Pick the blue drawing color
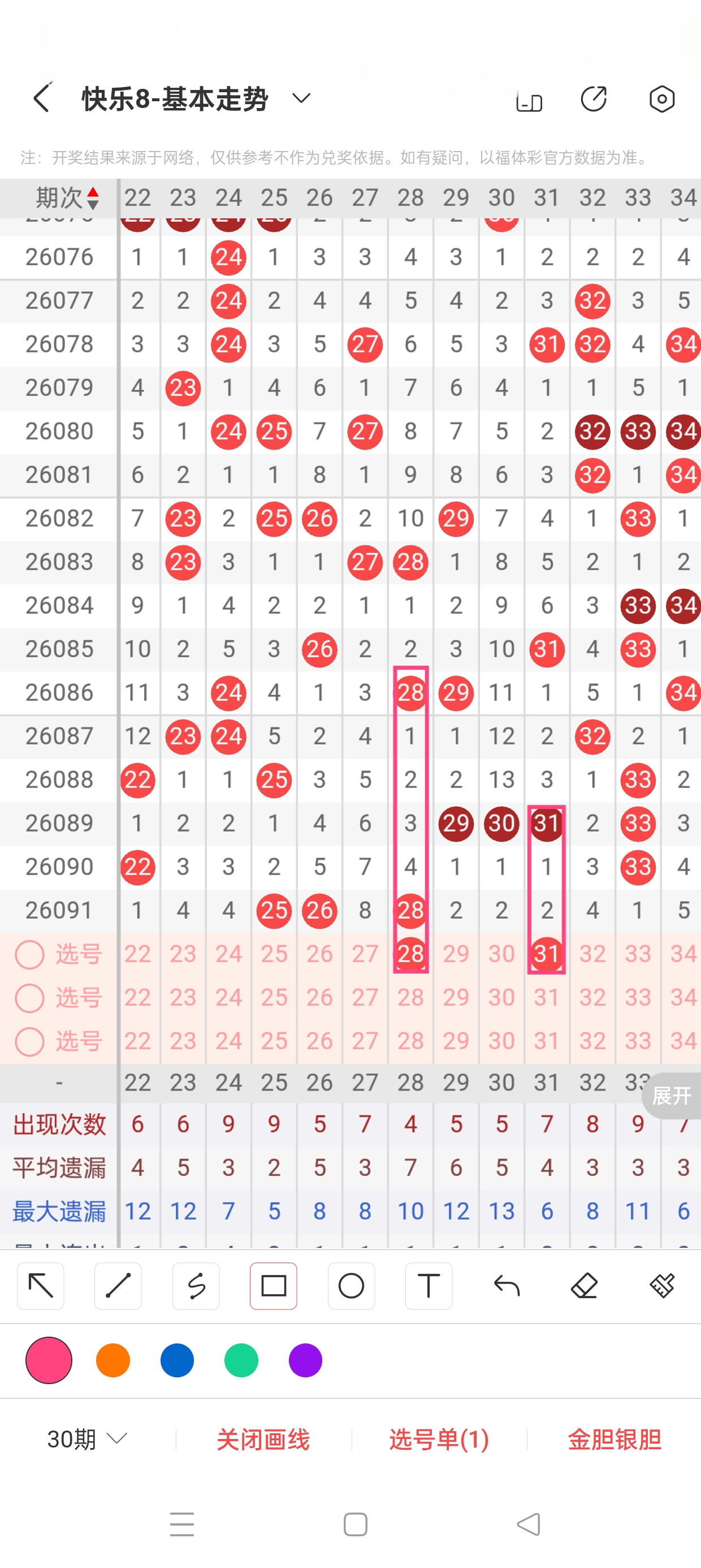 click(177, 1360)
